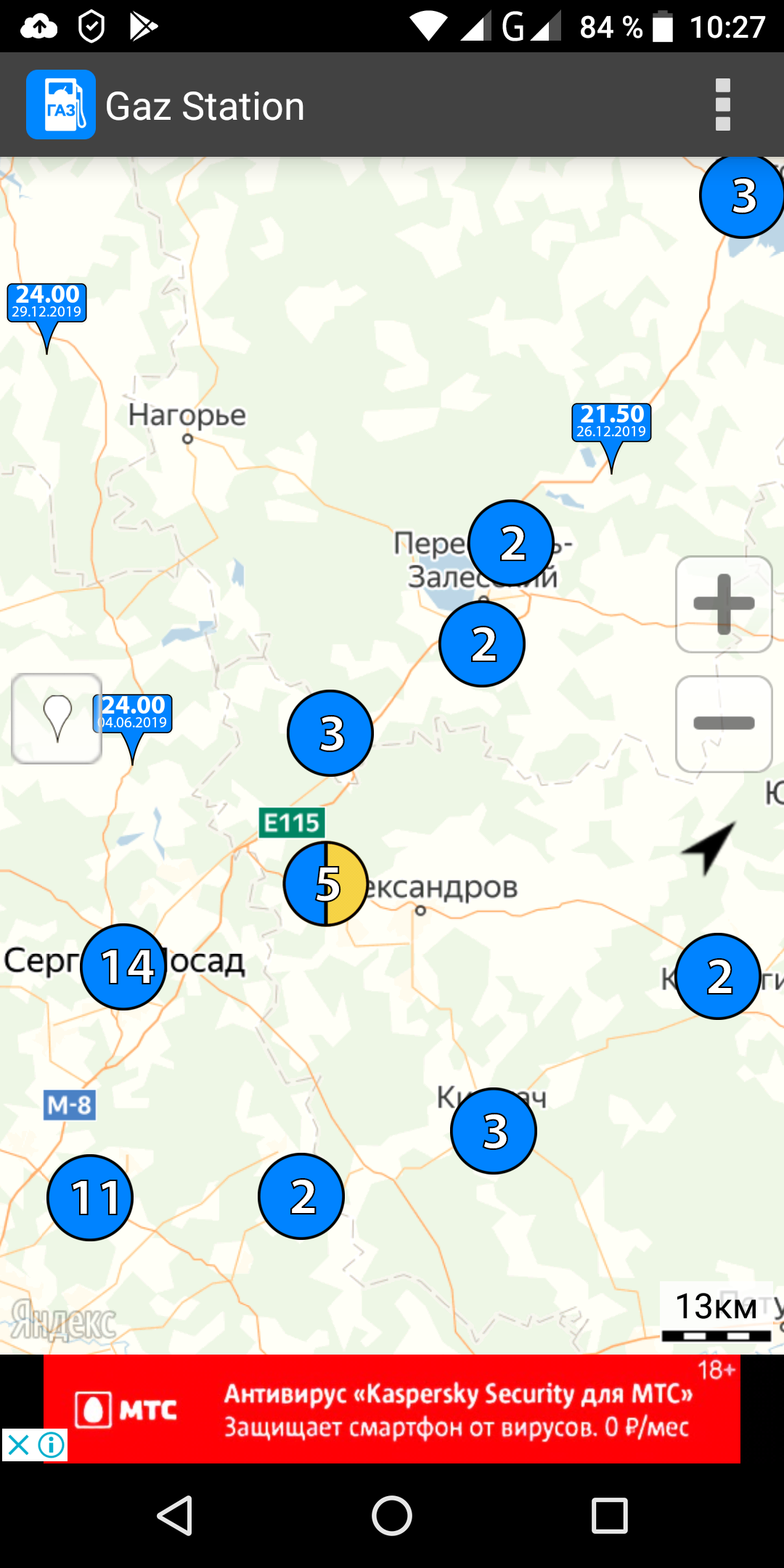784x1568 pixels.
Task: Close the MTS advertisement banner
Action: tap(18, 1445)
